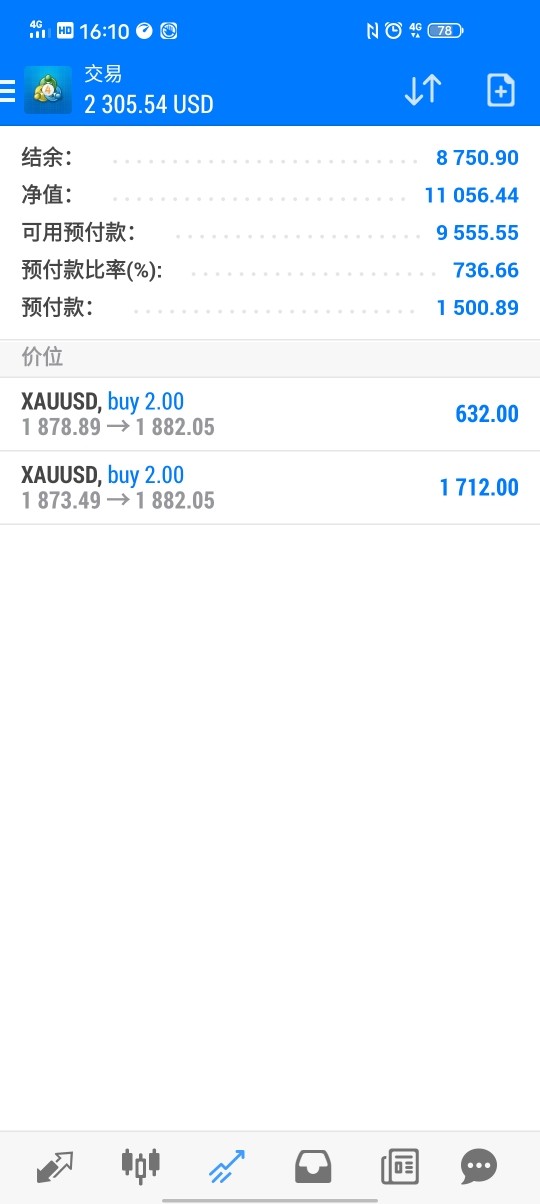The height and width of the screenshot is (1204, 540).
Task: Go to the History tab
Action: 313,1166
